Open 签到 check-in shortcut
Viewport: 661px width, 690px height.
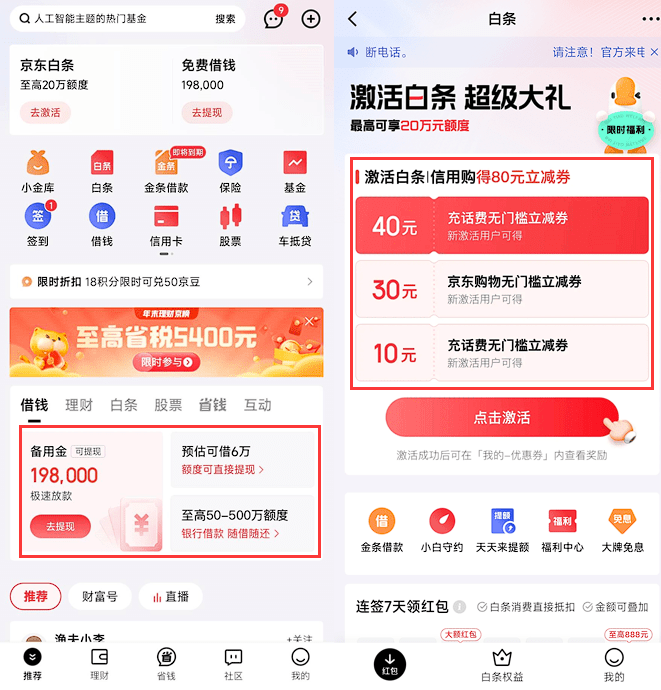[39, 223]
